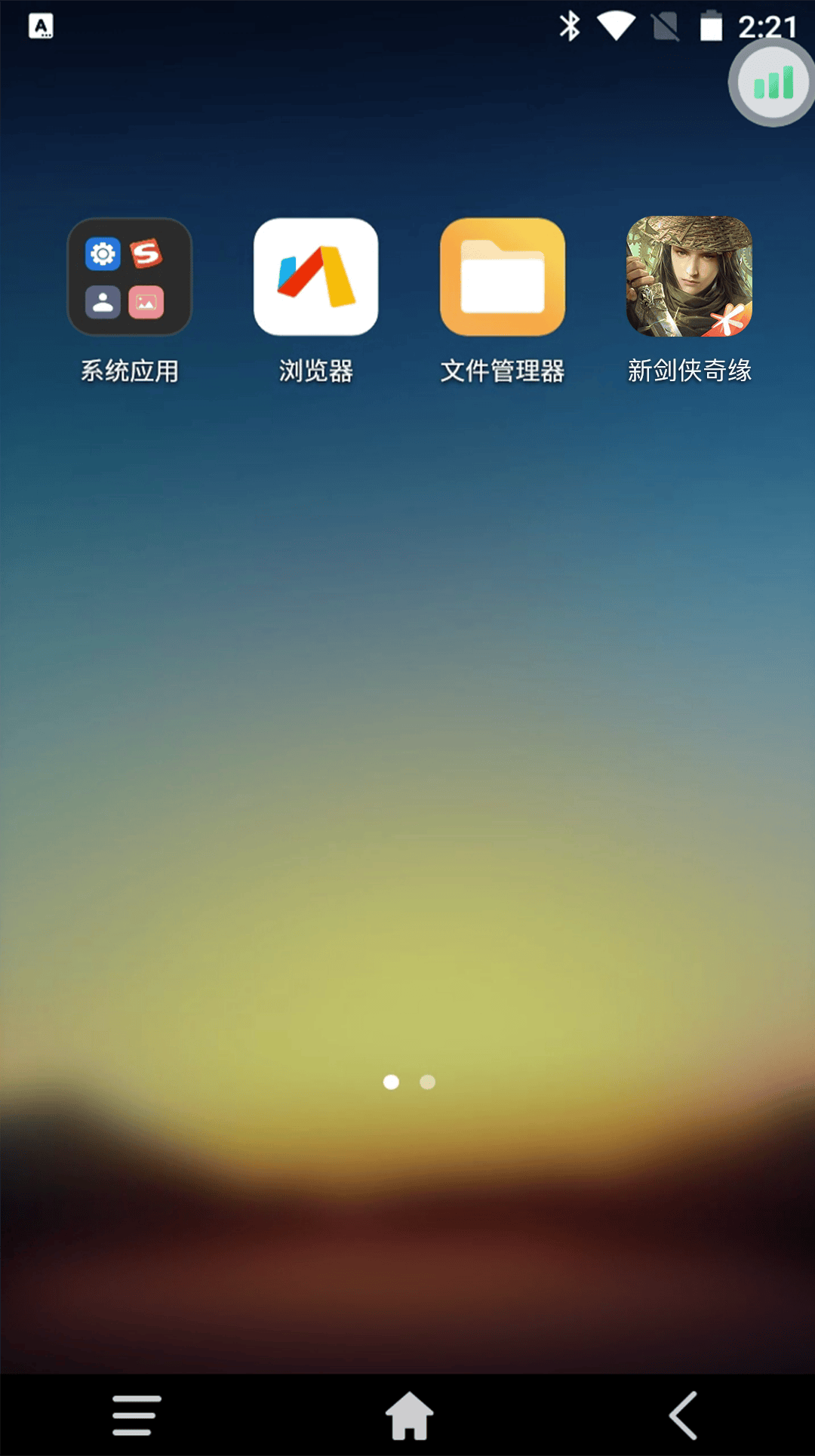
Task: Open the recent apps menu button
Action: pyautogui.click(x=137, y=1415)
